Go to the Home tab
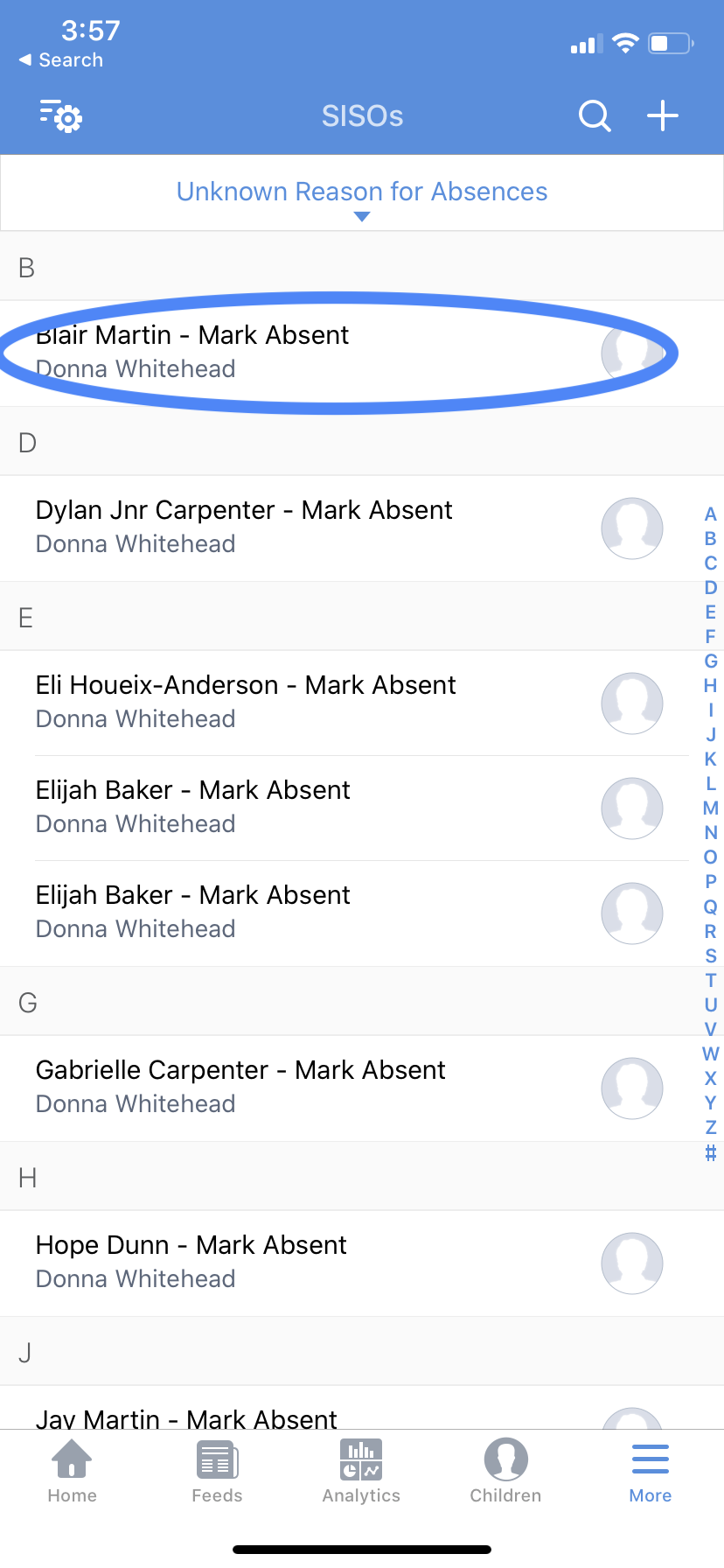 point(72,1472)
